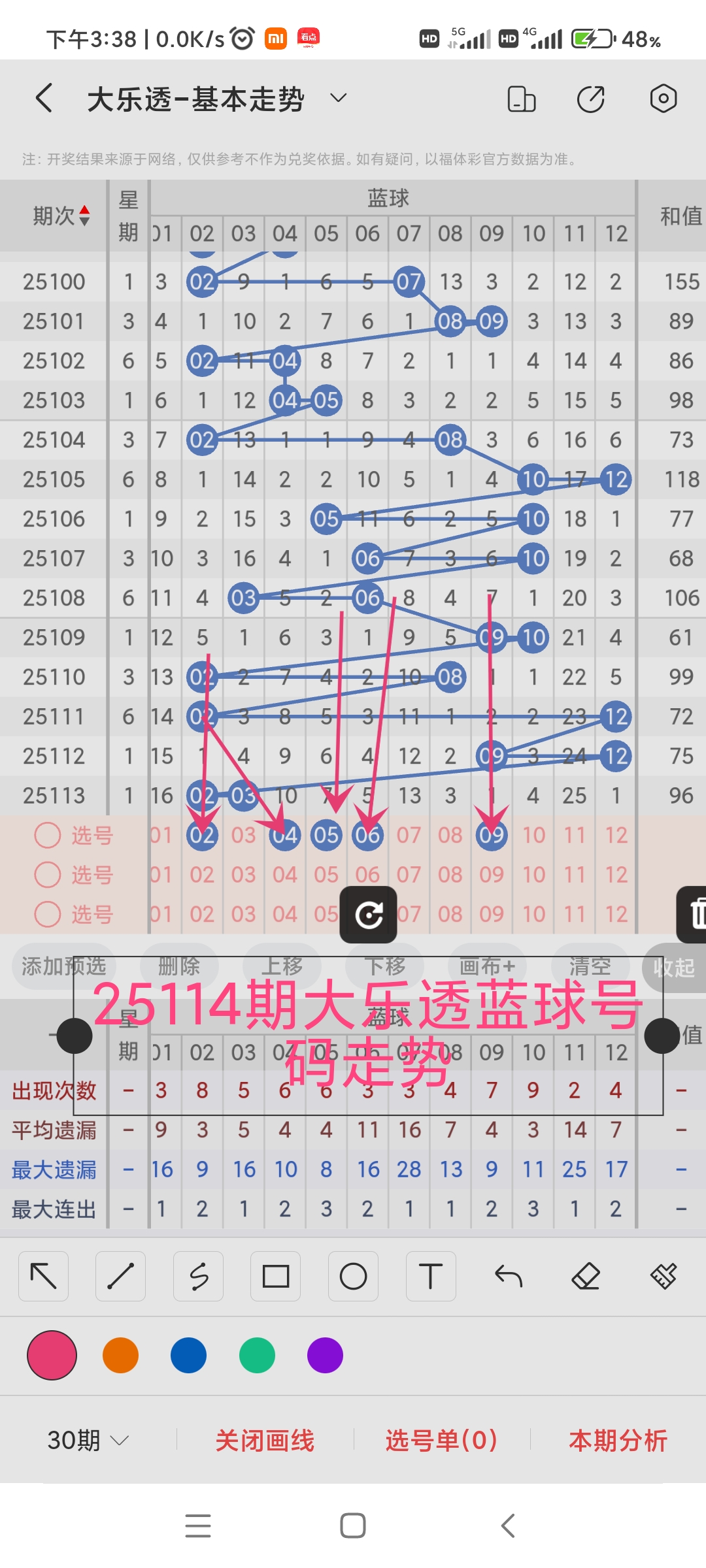Go back from the 大乐透 trend chart
Screen dimensions: 706x1568
pyautogui.click(x=44, y=99)
